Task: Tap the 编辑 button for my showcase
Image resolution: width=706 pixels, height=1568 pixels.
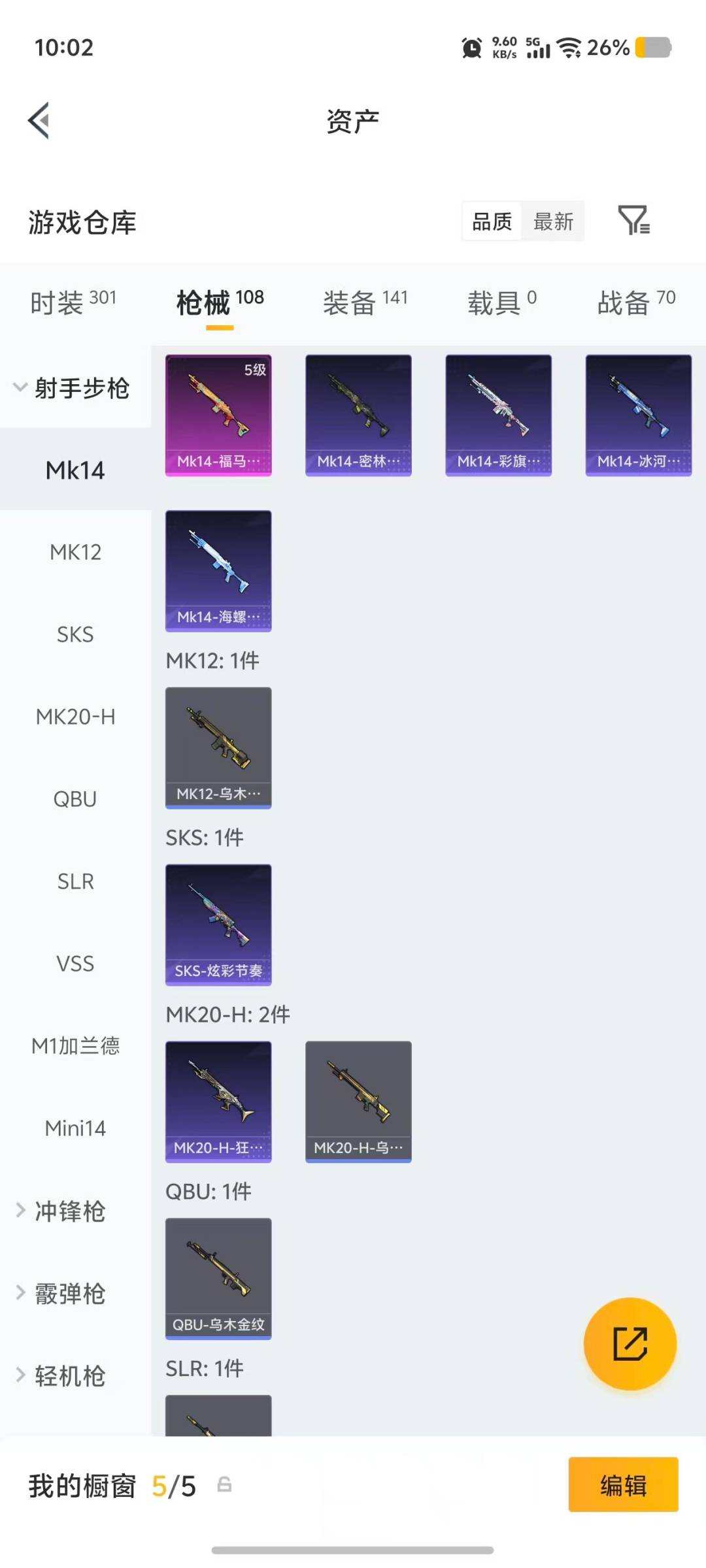Action: pyautogui.click(x=623, y=1484)
